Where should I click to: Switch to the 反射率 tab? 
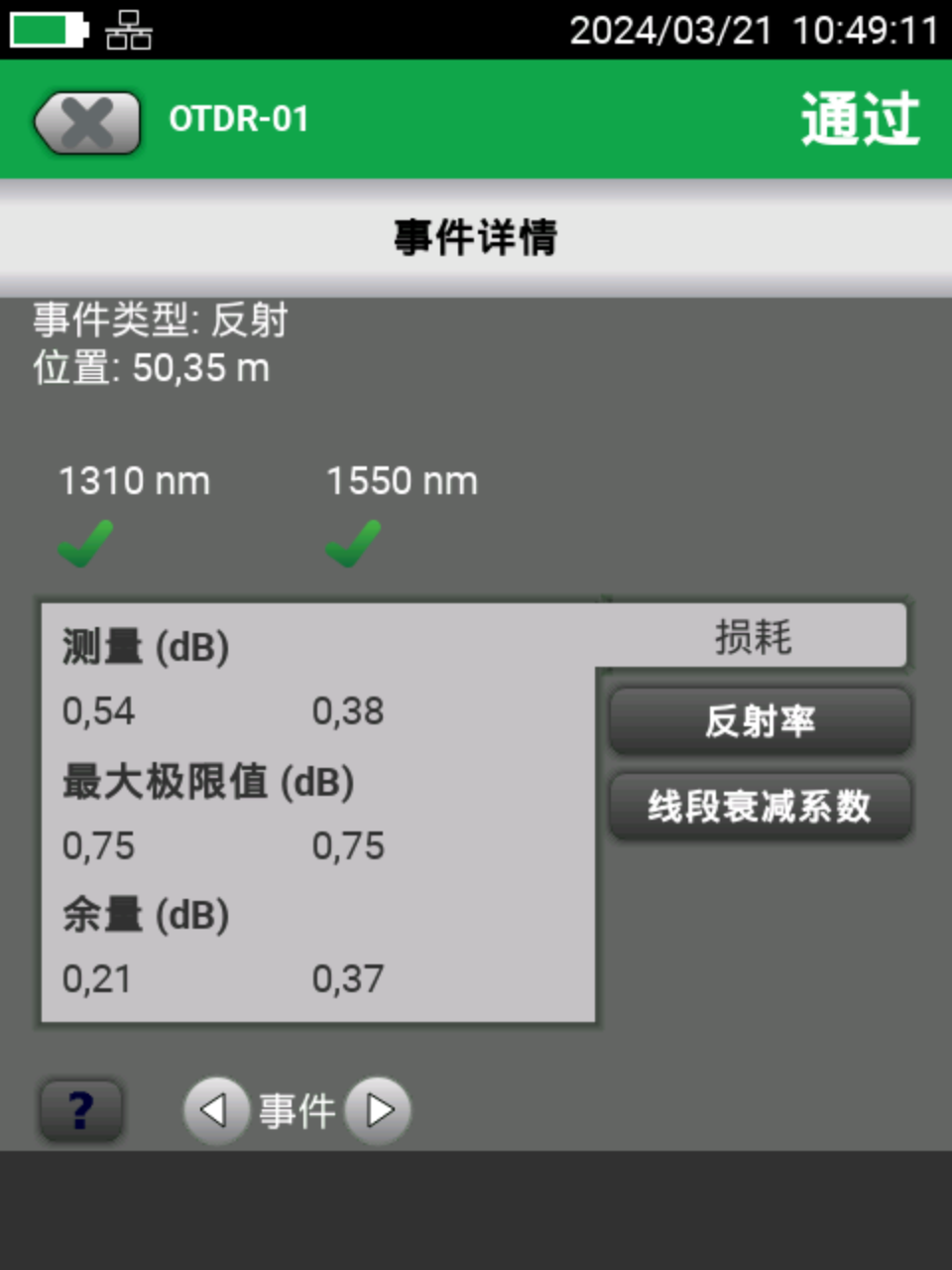point(760,721)
